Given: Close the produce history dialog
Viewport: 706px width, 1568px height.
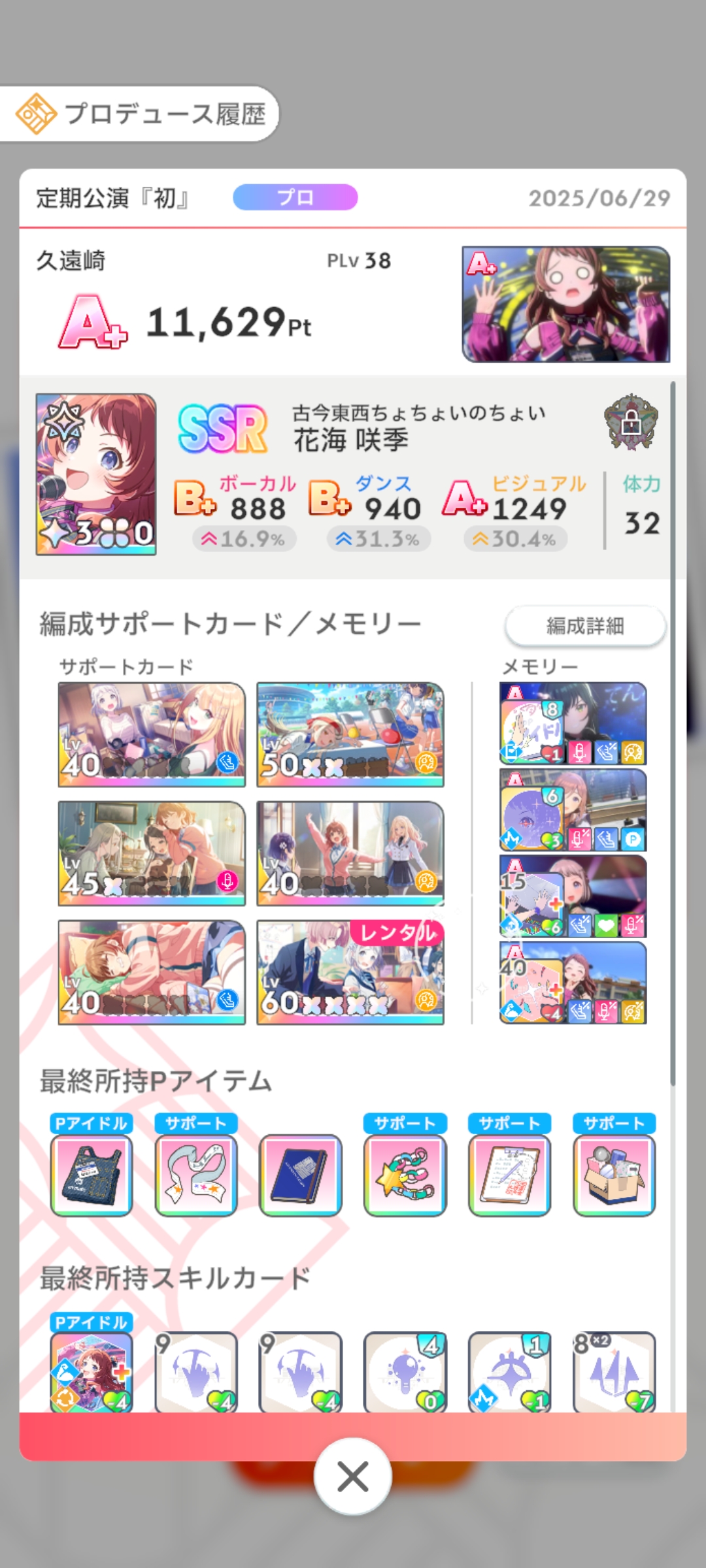Looking at the screenshot, I should click(x=352, y=1476).
